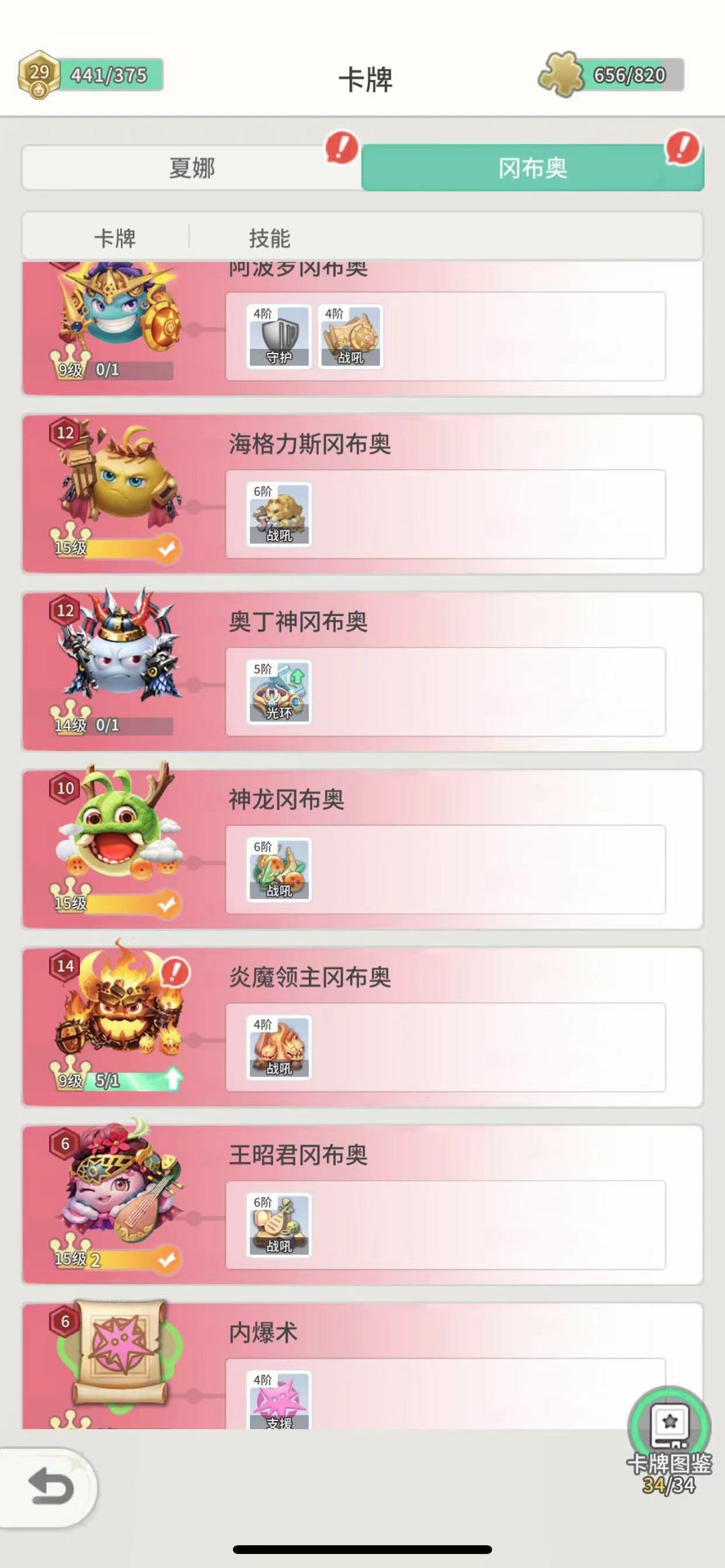
Task: Expand the coin counter showing 441/375
Action: tap(94, 74)
